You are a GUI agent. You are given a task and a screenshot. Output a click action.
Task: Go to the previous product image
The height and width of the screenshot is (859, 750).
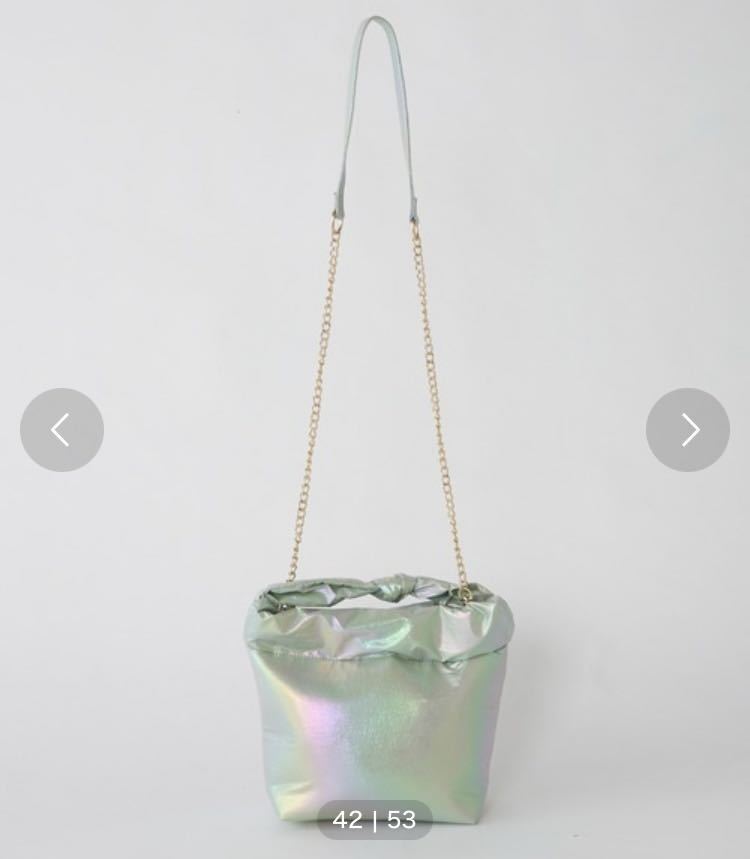tap(62, 430)
